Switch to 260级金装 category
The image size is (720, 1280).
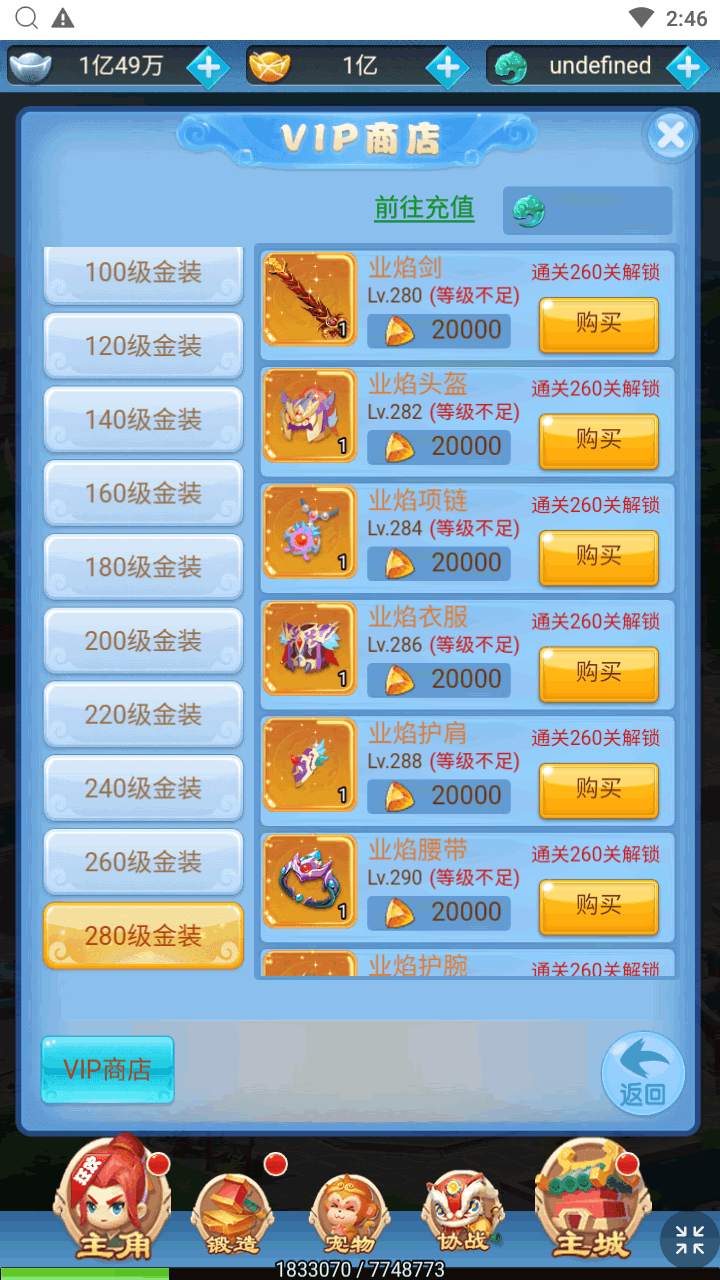click(x=143, y=862)
